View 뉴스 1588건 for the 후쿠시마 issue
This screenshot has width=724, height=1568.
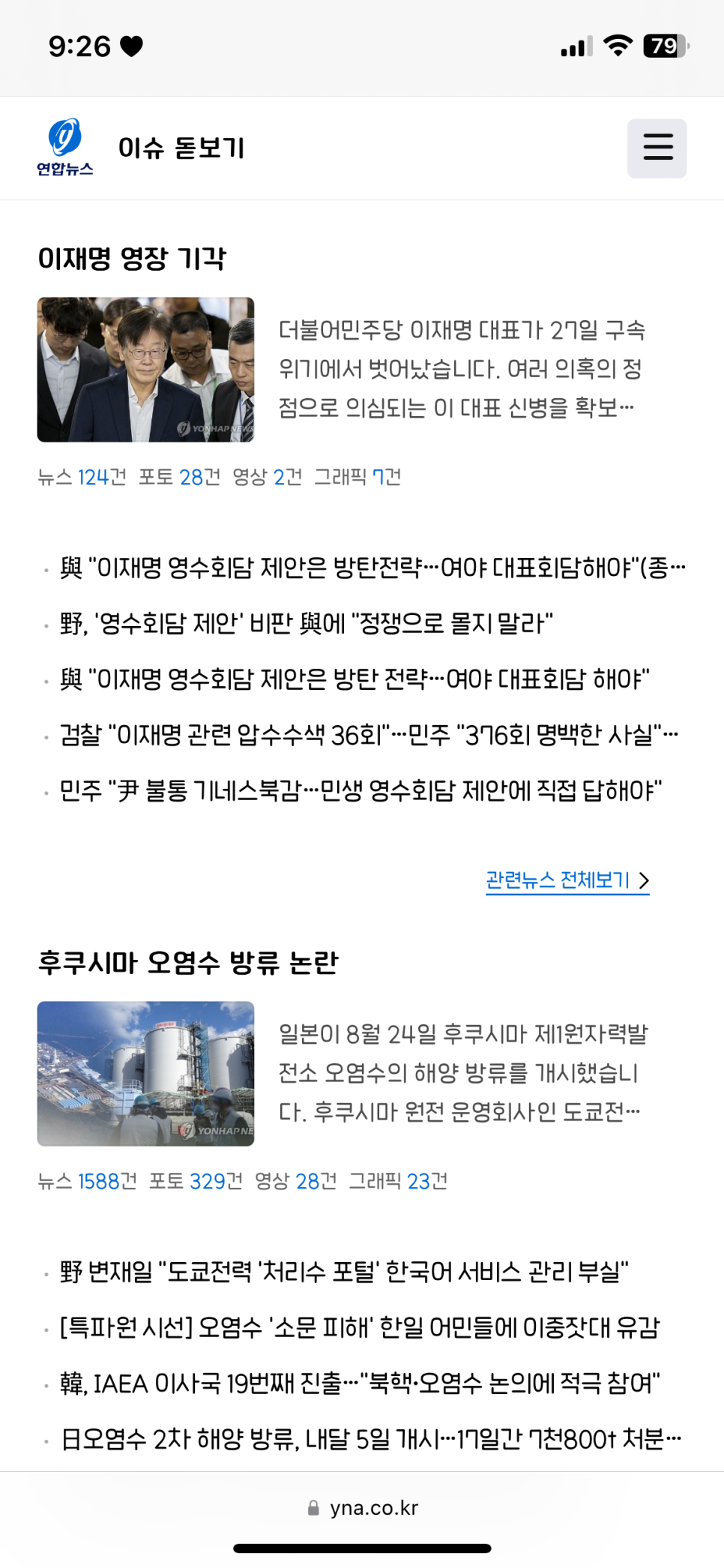[88, 1181]
